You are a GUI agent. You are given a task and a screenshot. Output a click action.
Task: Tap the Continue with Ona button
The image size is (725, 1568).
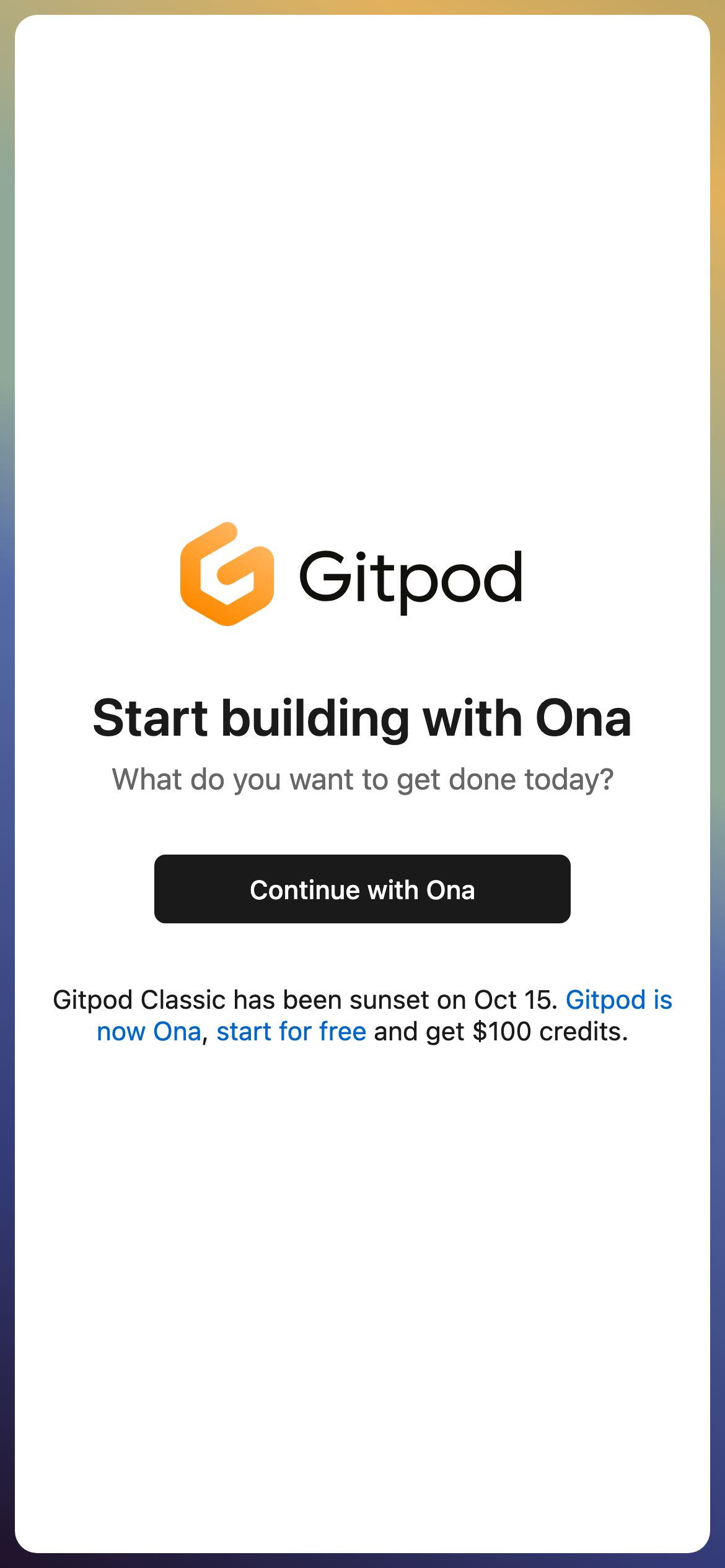[362, 889]
